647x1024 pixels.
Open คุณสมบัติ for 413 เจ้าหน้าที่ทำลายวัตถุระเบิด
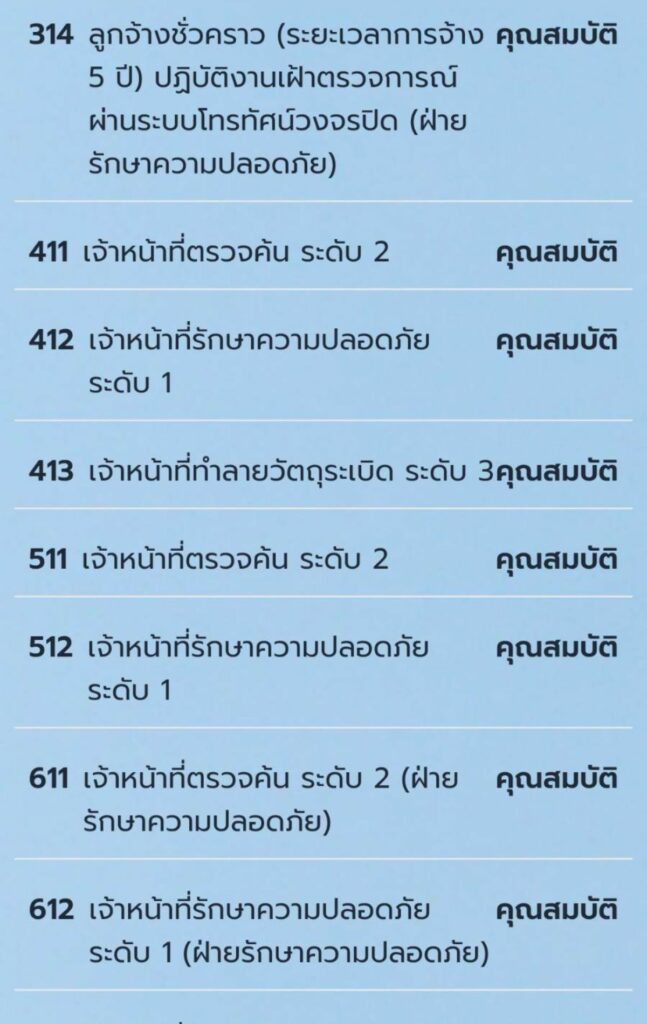point(558,471)
